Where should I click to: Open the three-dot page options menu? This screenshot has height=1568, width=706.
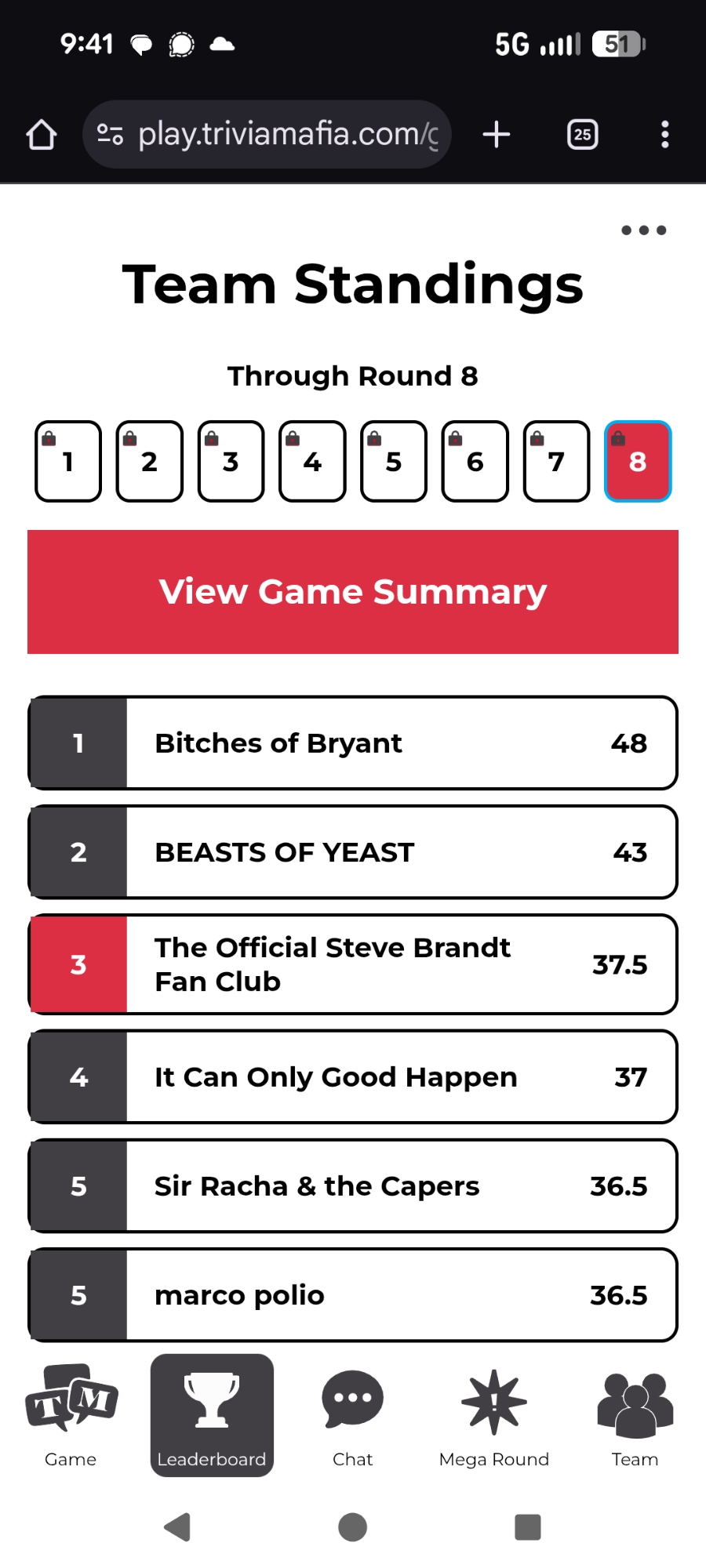tap(643, 230)
